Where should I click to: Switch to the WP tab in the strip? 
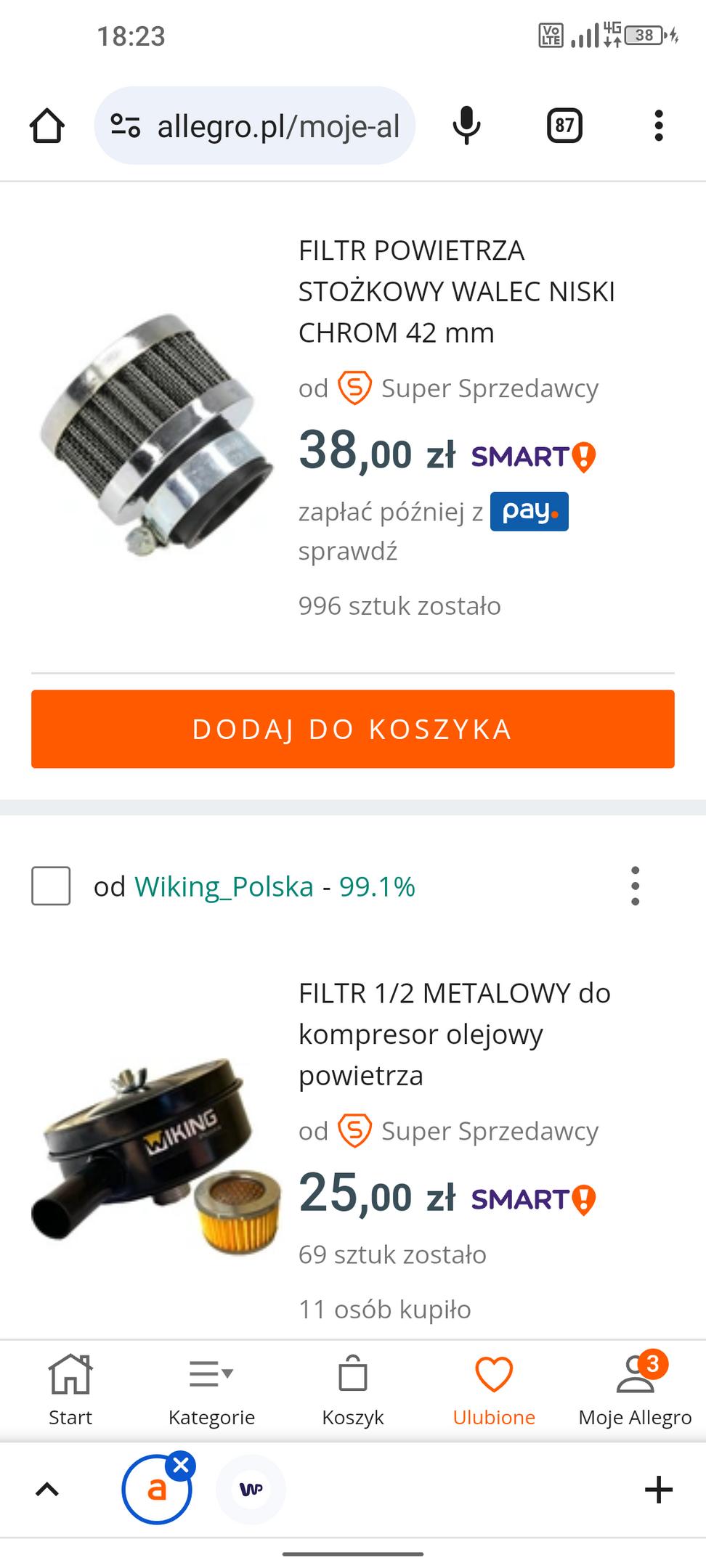pos(251,1490)
